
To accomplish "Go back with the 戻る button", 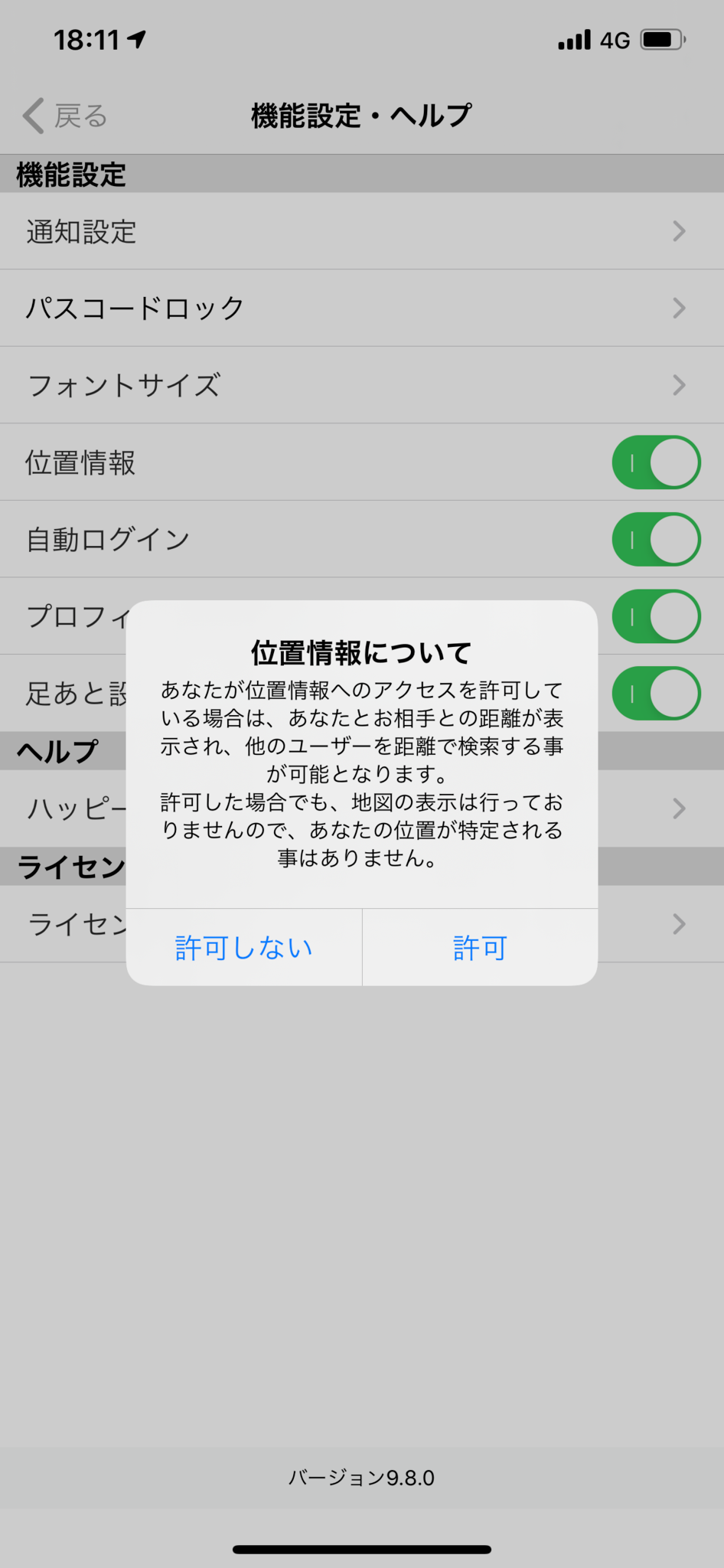I will tap(65, 116).
